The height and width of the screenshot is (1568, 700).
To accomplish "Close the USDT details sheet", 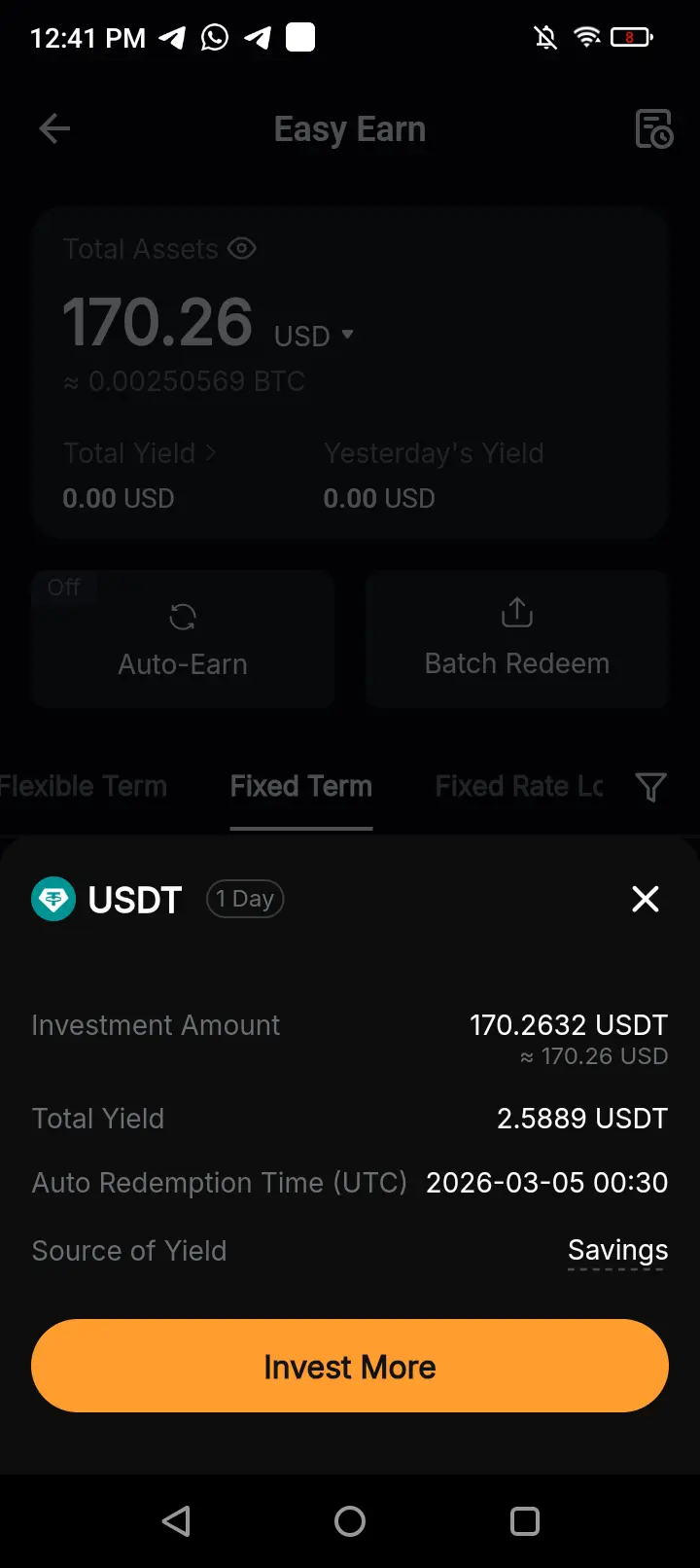I will point(646,899).
